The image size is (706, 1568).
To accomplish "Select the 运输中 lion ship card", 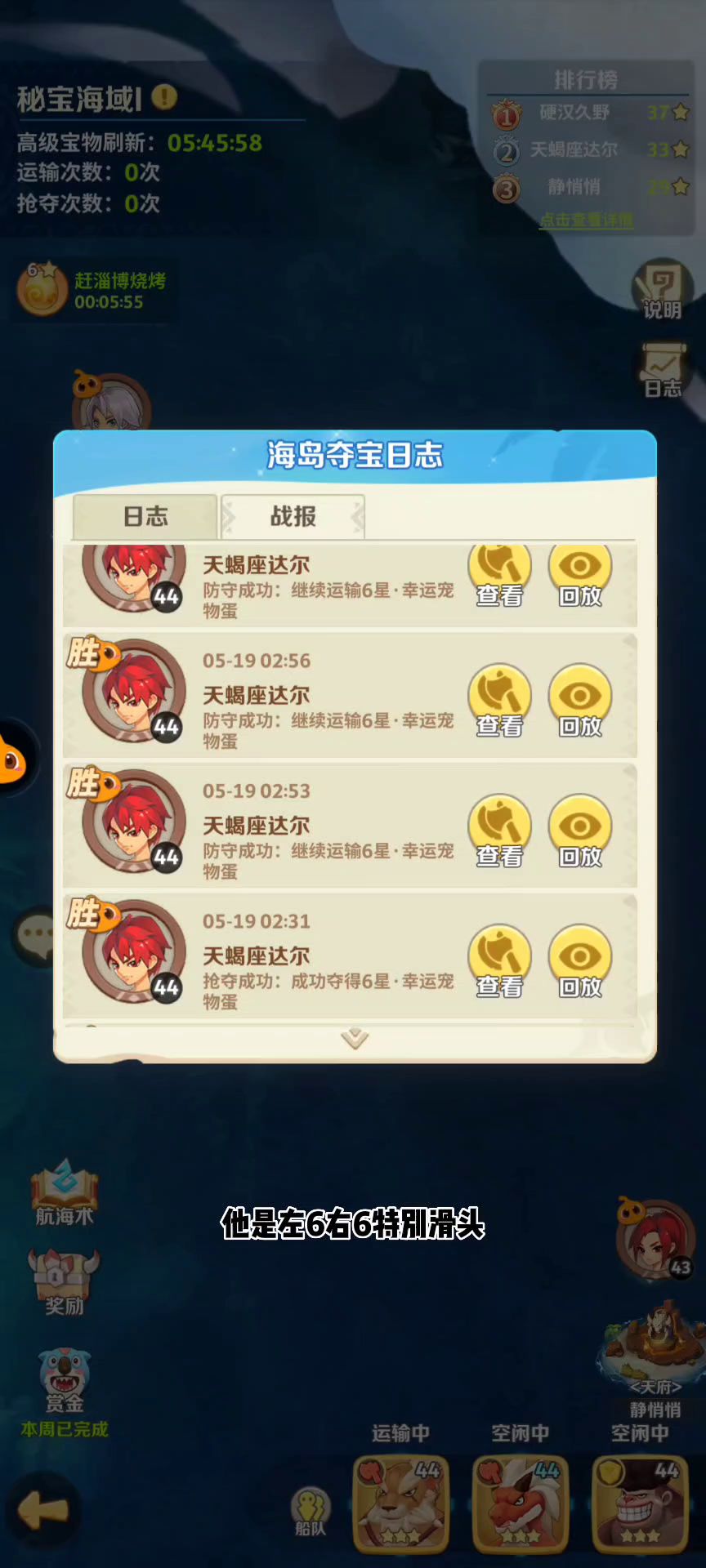I will point(400,1503).
